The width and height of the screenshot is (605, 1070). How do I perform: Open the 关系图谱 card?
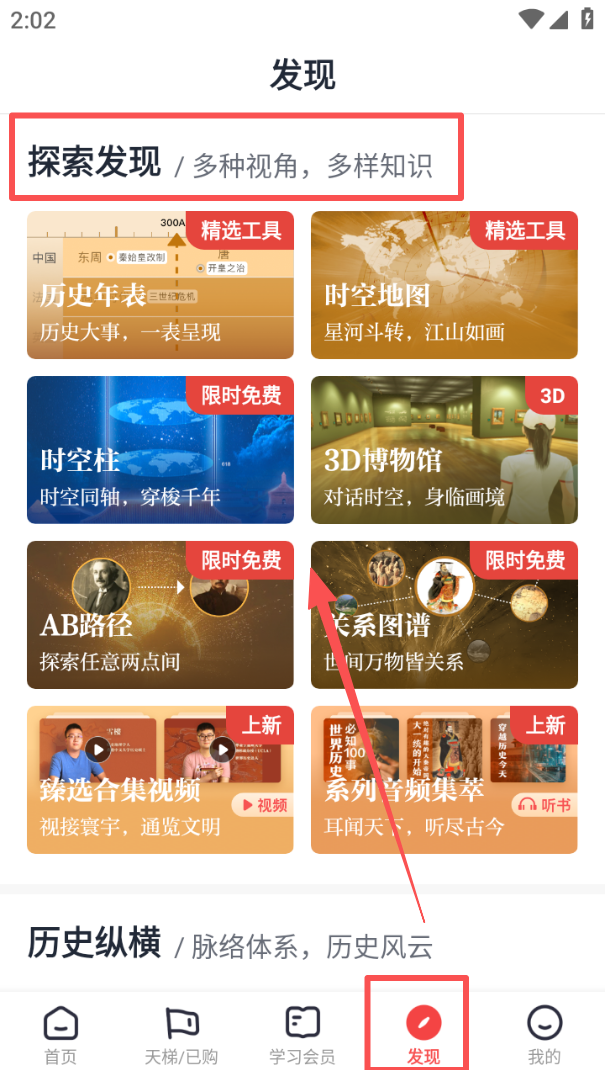click(x=444, y=615)
